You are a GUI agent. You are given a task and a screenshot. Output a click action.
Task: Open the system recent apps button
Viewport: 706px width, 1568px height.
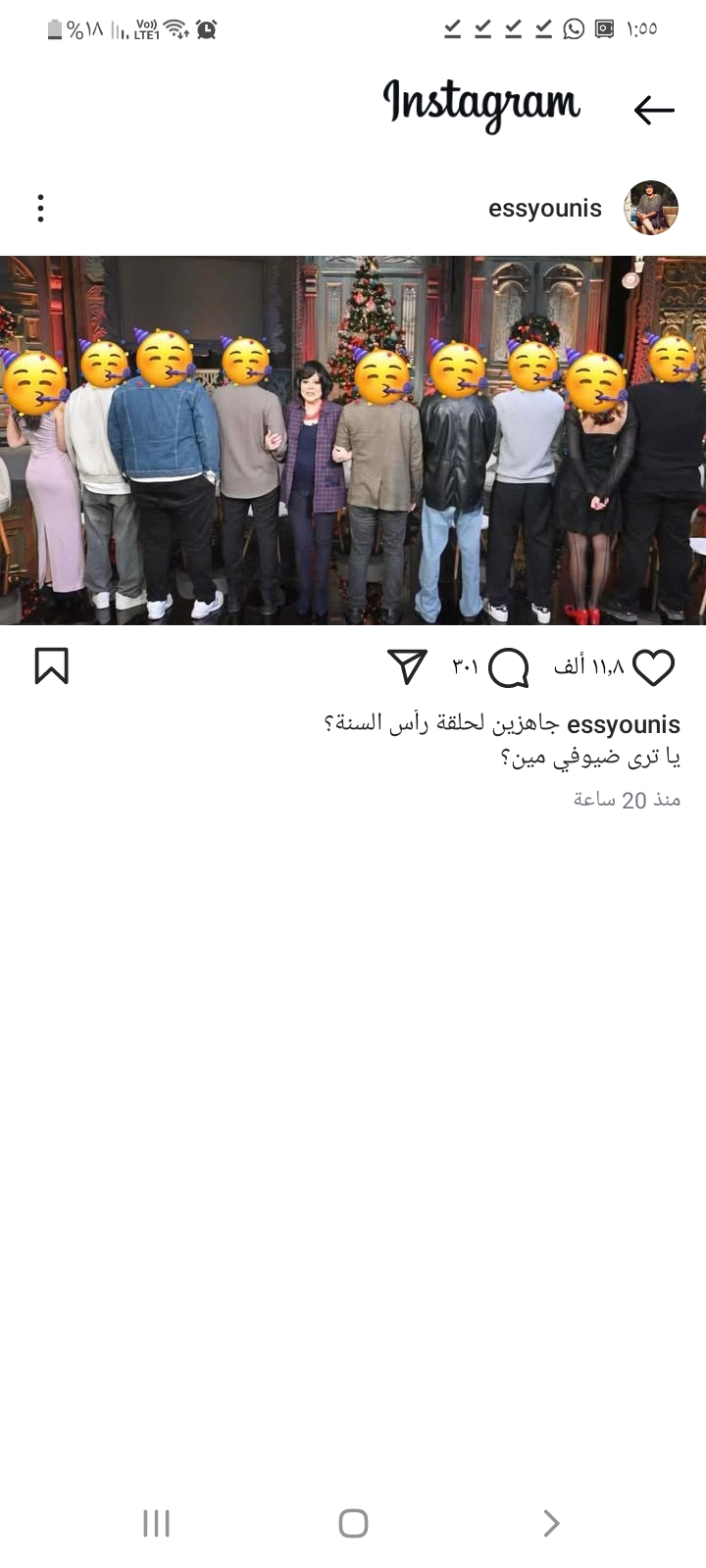coord(156,1523)
